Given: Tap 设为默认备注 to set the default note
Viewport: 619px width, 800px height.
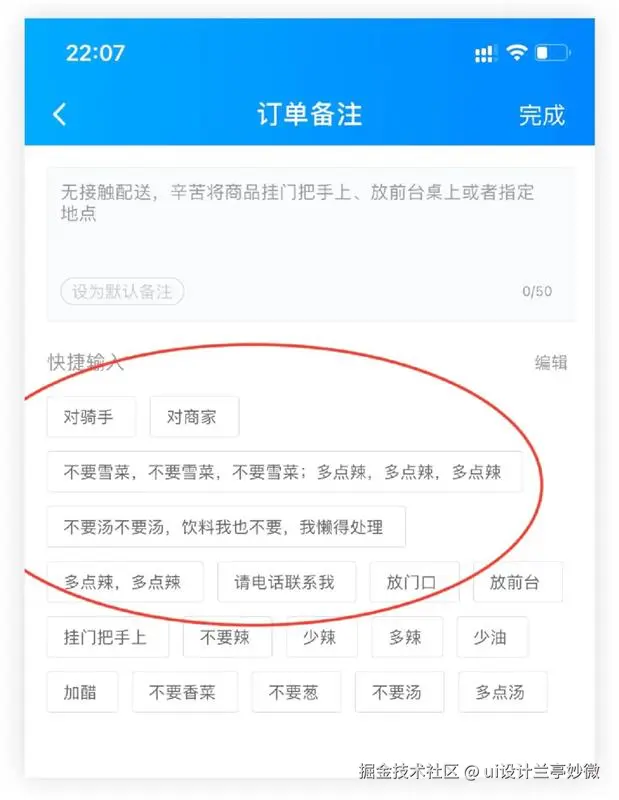Looking at the screenshot, I should tap(121, 292).
